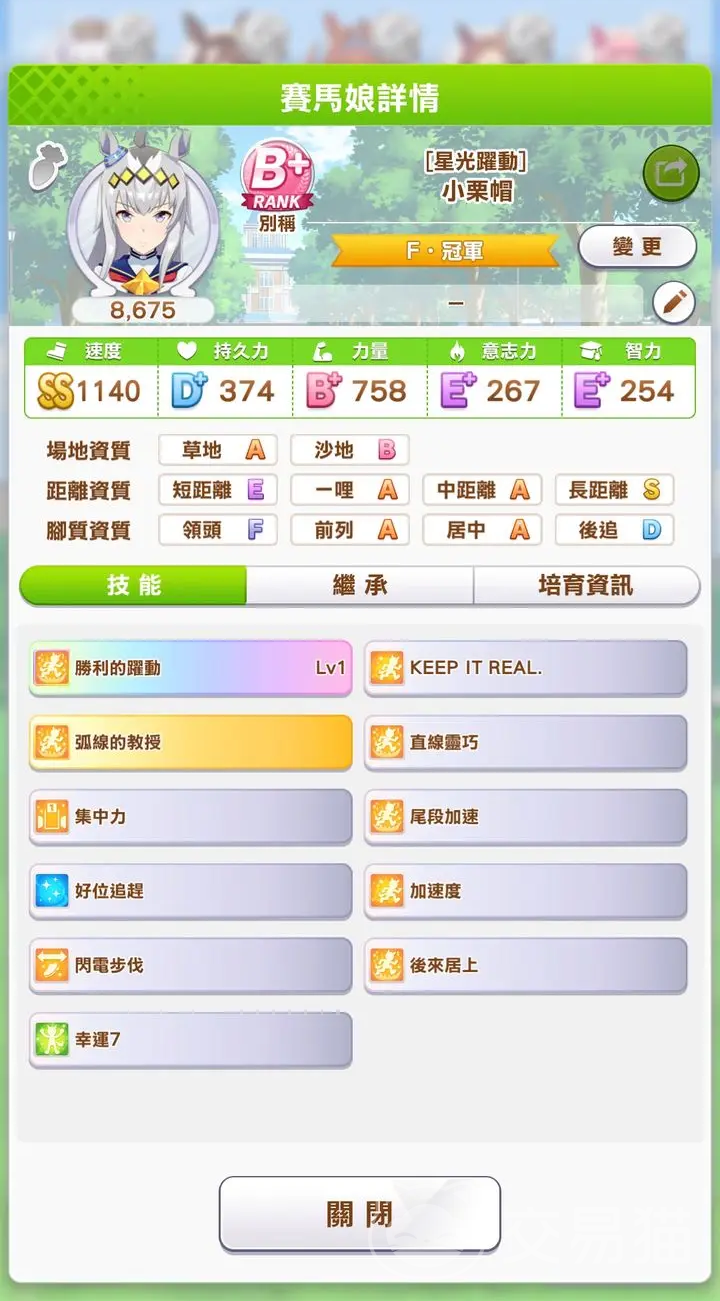
Task: Close the details dialog with 關閉
Action: pos(360,1214)
